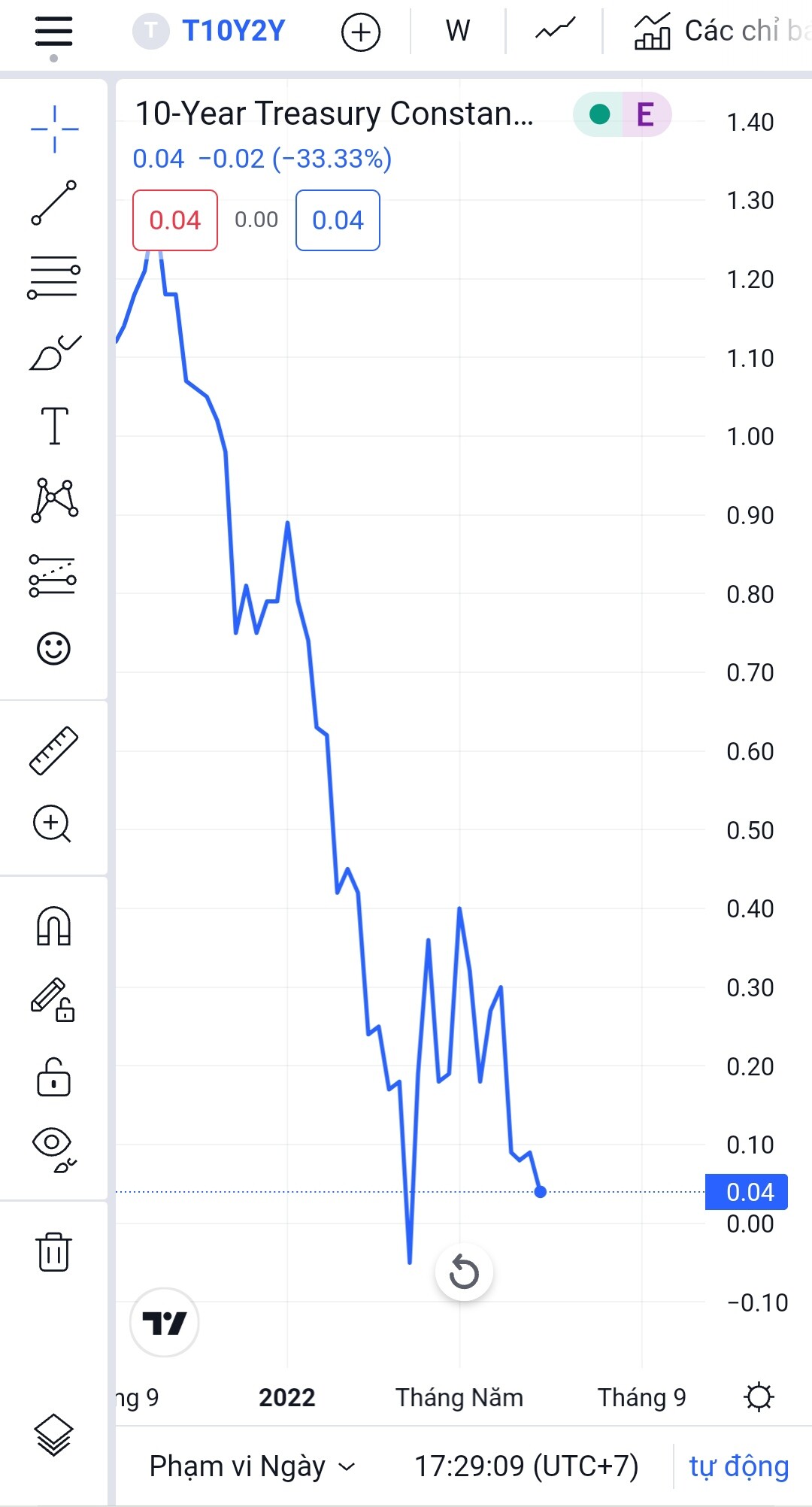
Task: Select the crosshair cursor tool
Action: (x=54, y=129)
